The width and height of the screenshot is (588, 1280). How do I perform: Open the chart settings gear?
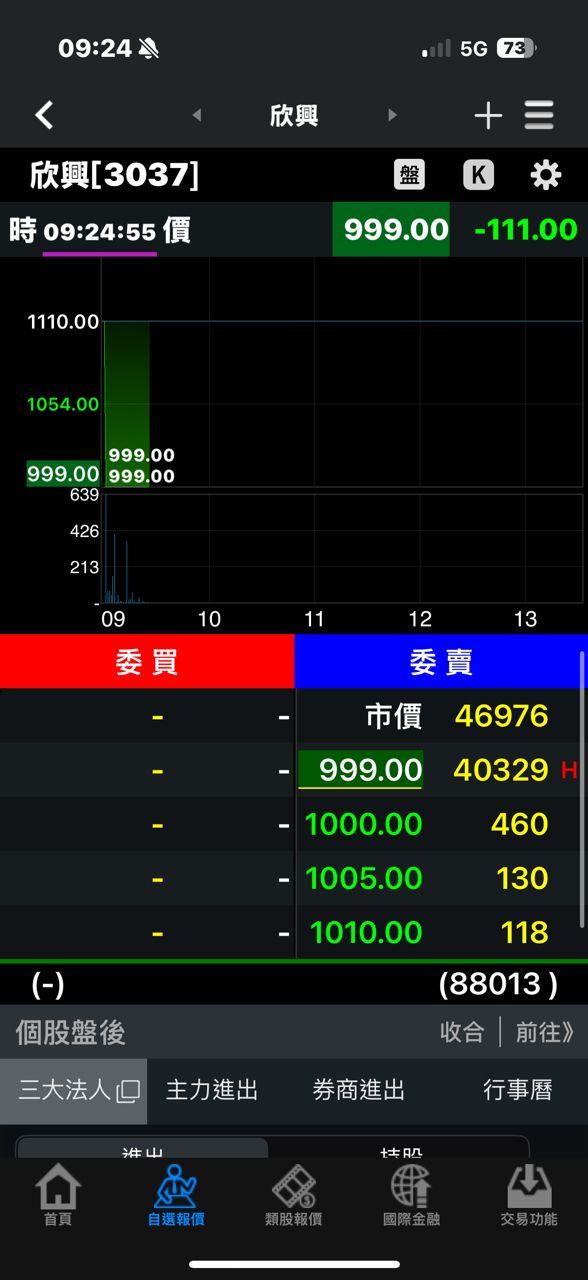point(545,175)
